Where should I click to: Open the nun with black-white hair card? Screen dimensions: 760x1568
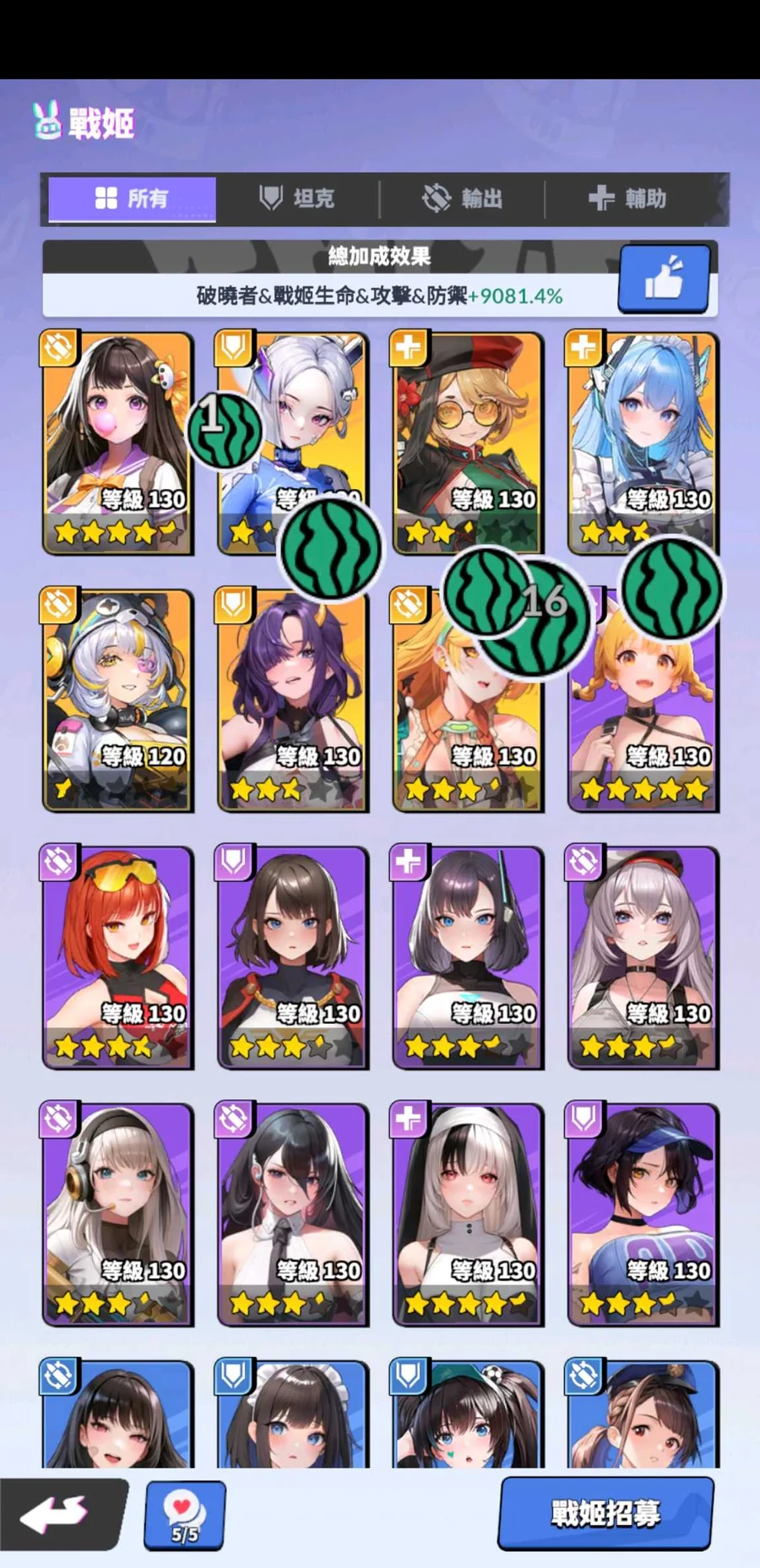(x=467, y=1214)
